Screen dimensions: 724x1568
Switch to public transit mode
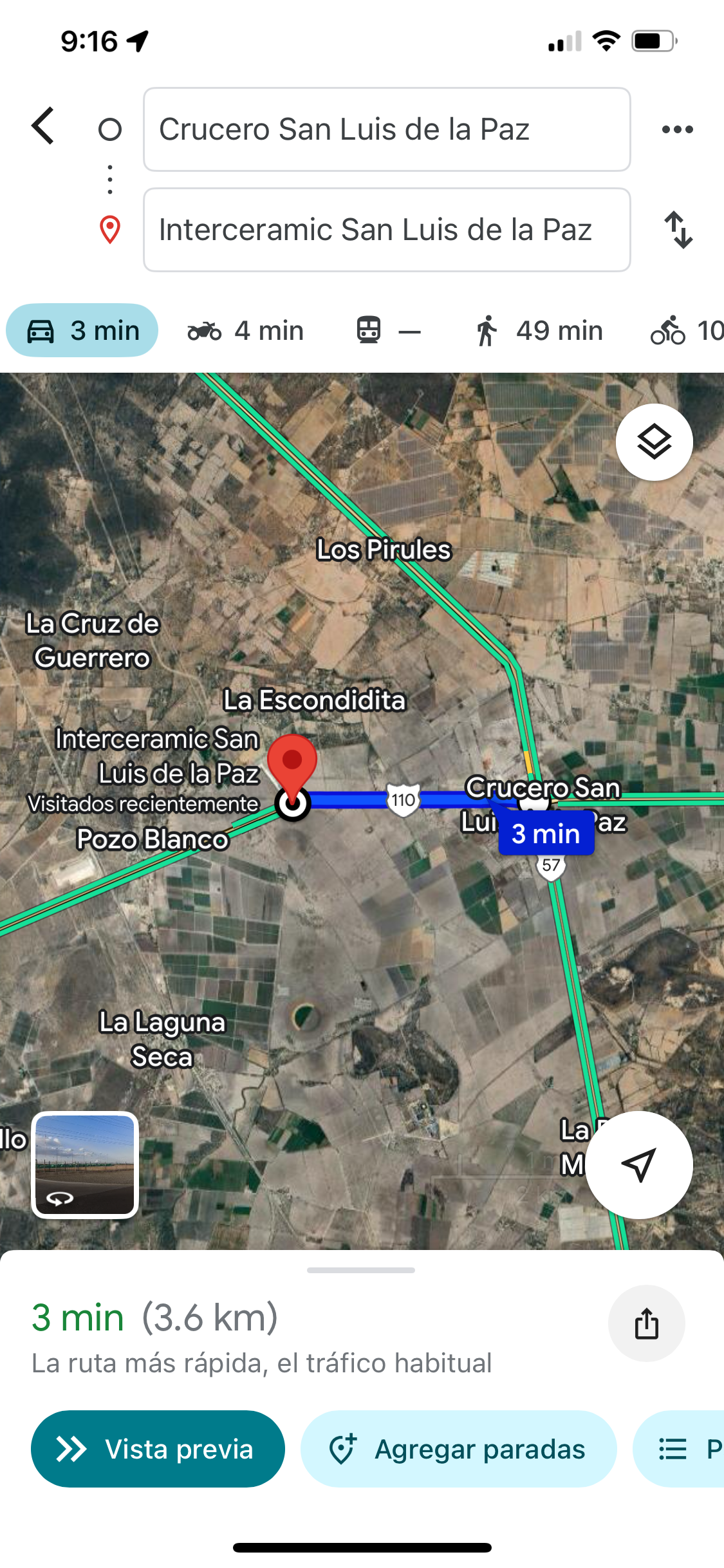388,331
